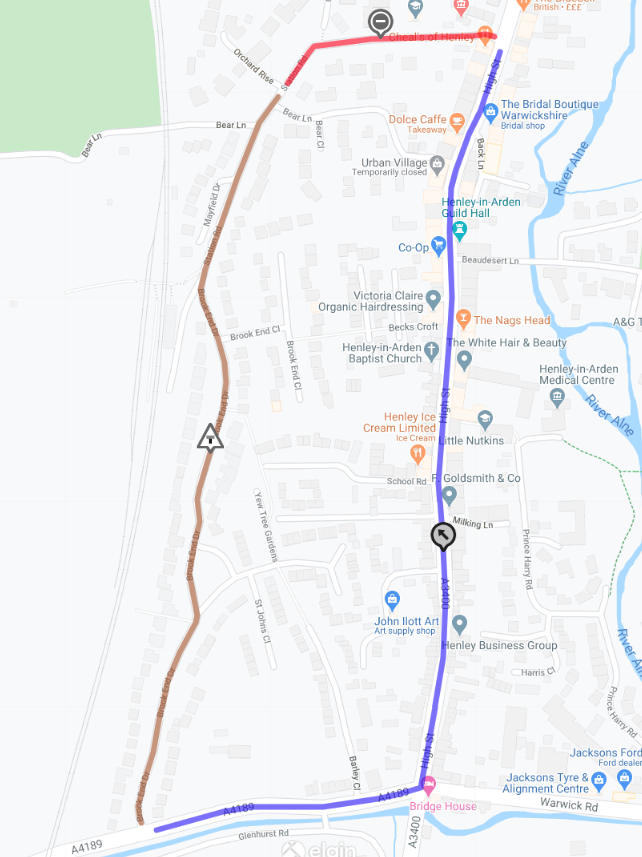
Task: Select Urban Village pin
Action: [437, 162]
